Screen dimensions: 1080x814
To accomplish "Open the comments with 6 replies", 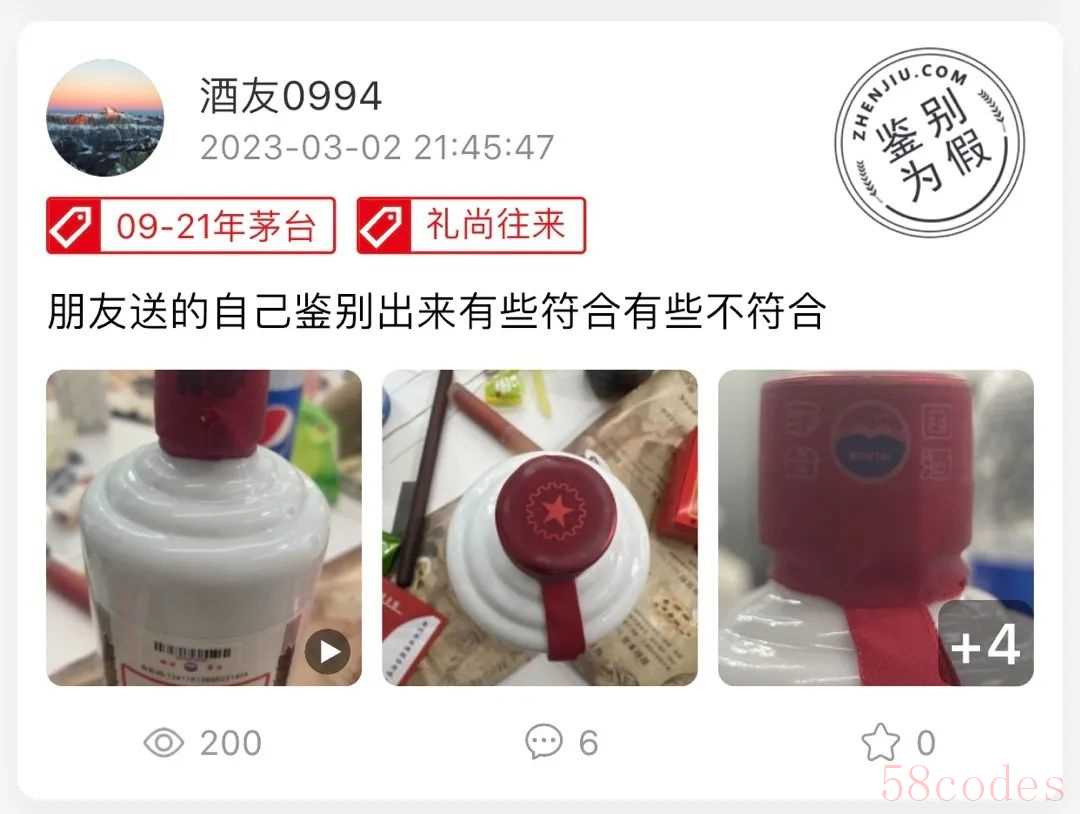I will coord(562,742).
